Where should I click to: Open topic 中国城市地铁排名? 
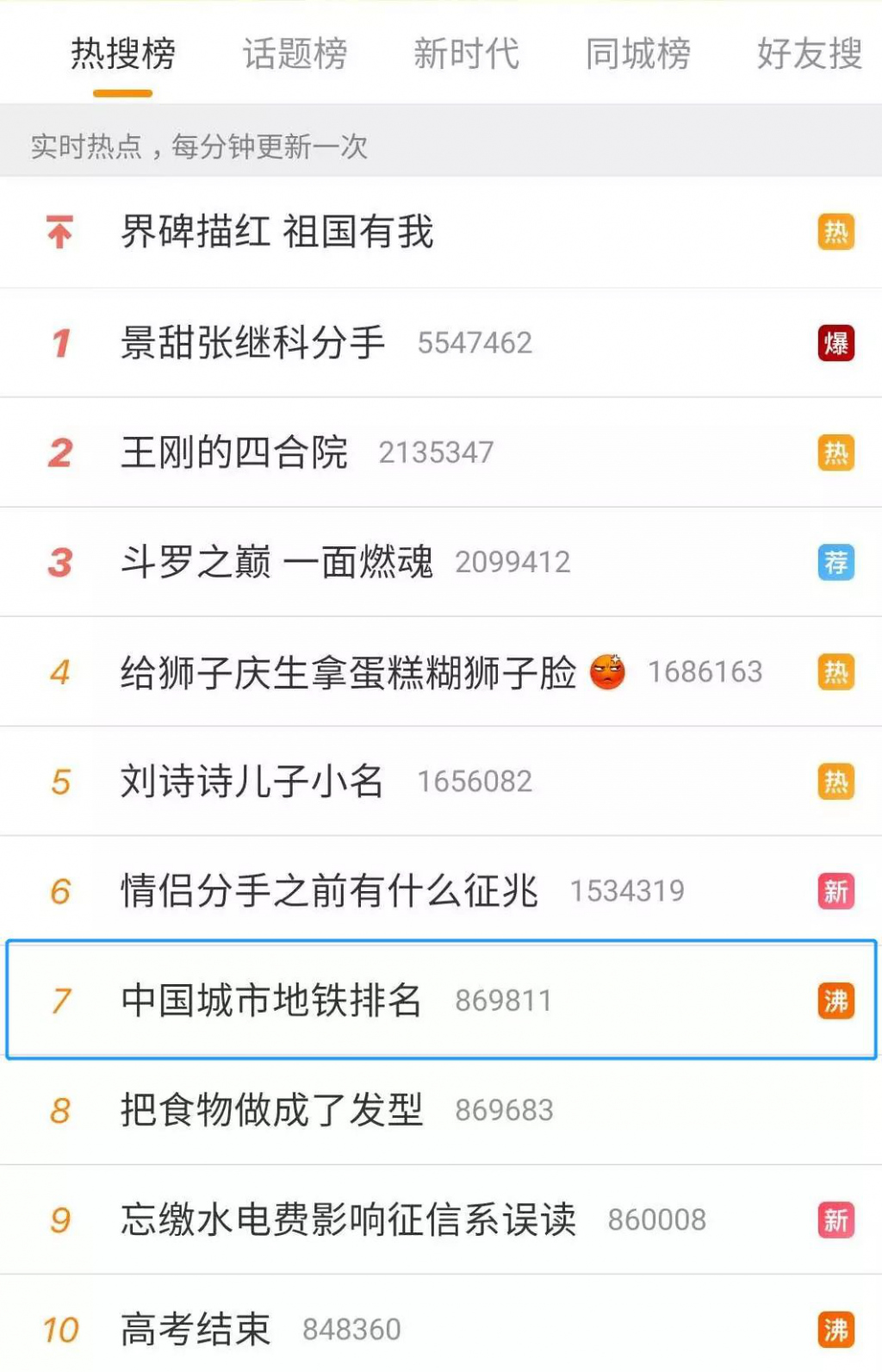click(x=271, y=1001)
